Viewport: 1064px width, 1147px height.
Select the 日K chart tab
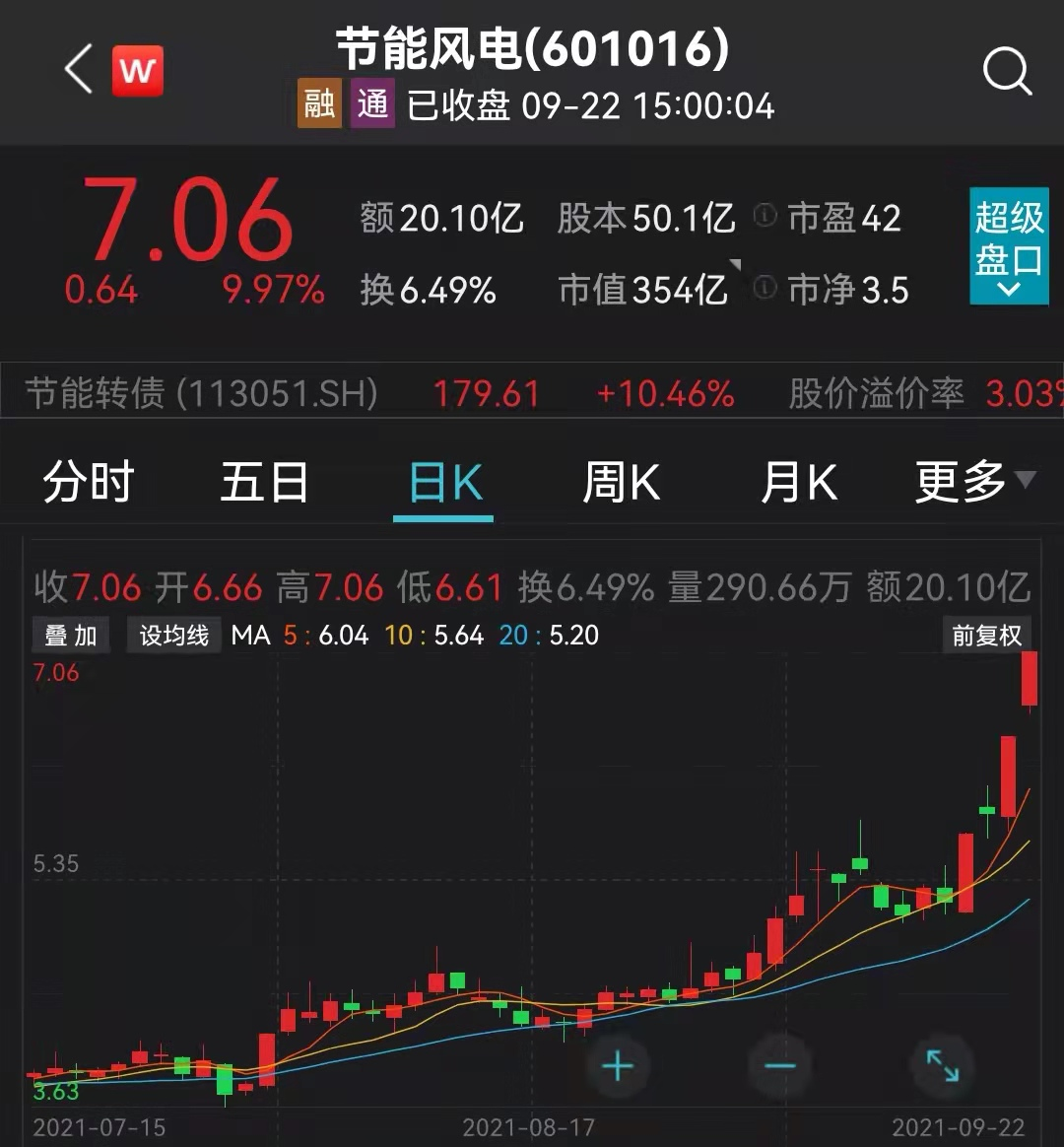pyautogui.click(x=443, y=483)
